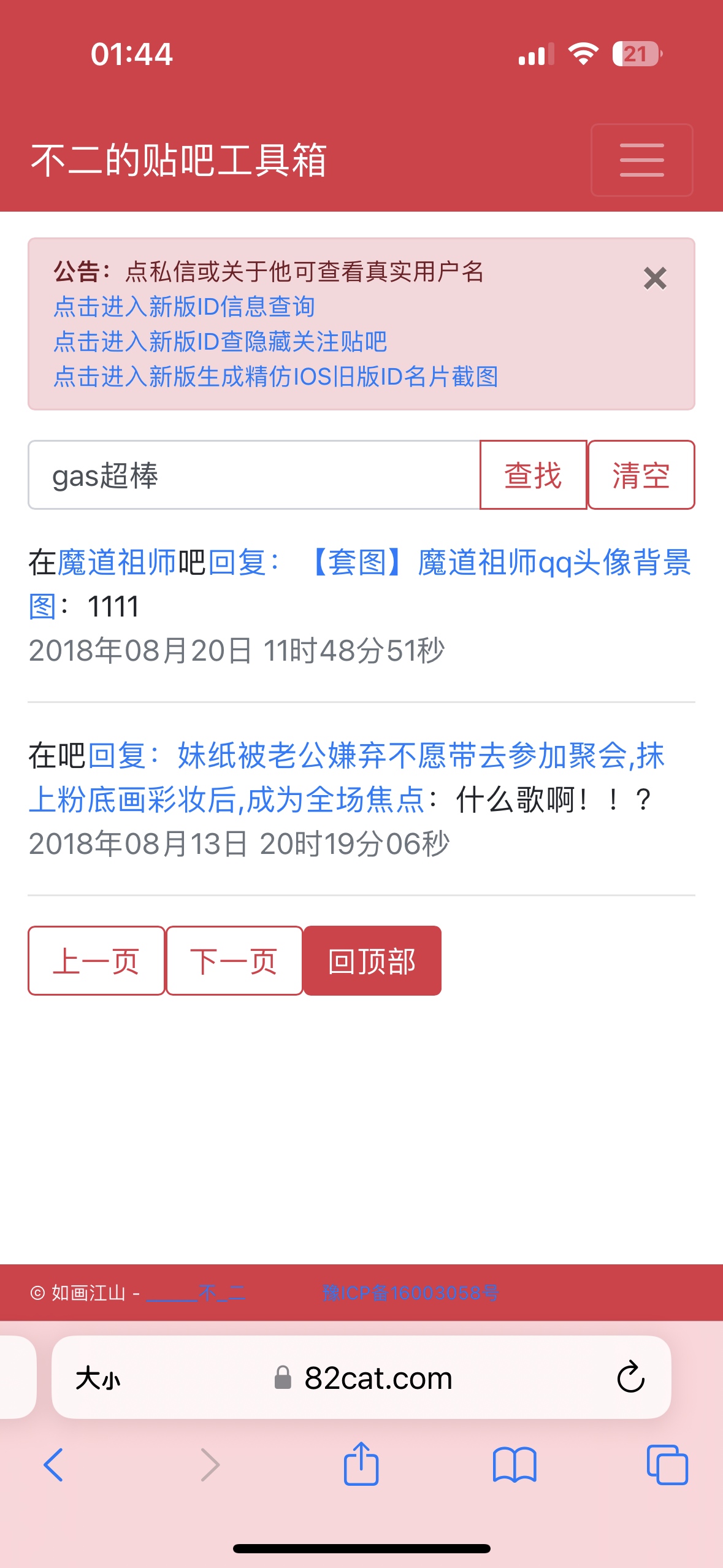Open the 魔道祖师 bar link
Viewport: 723px width, 1568px height.
click(x=117, y=563)
